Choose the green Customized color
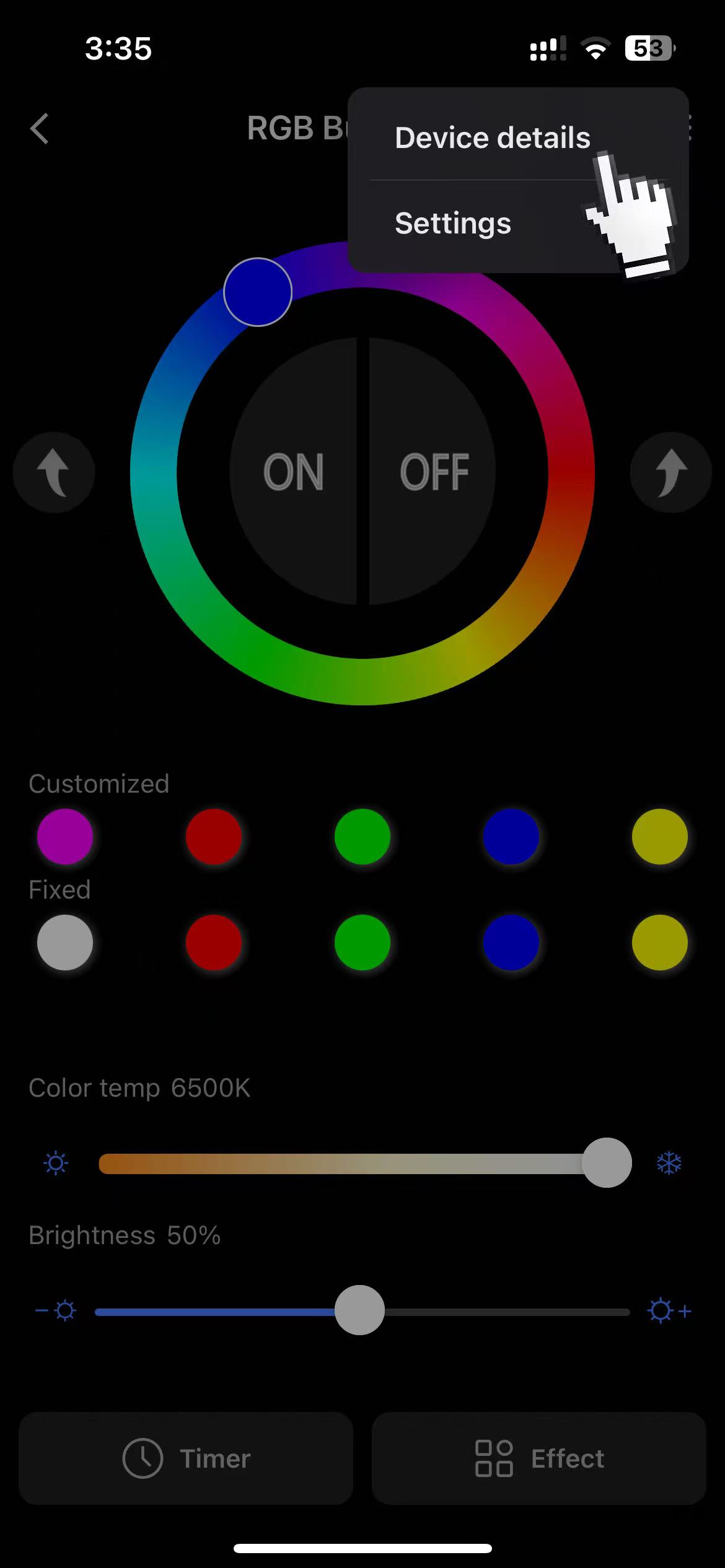 (362, 837)
